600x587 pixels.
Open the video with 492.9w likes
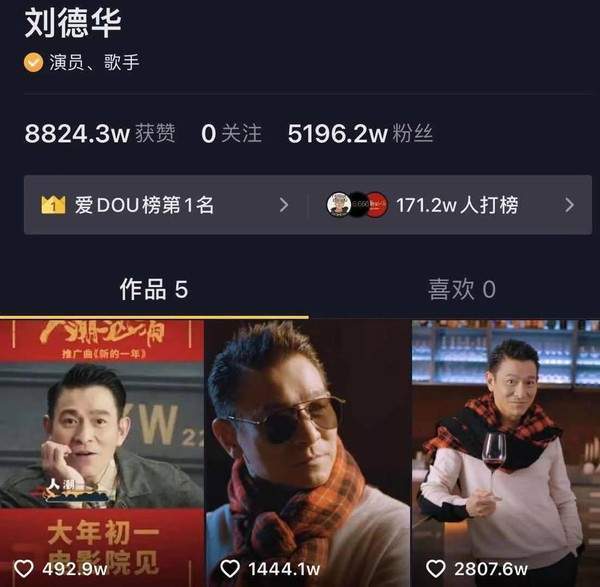101,450
